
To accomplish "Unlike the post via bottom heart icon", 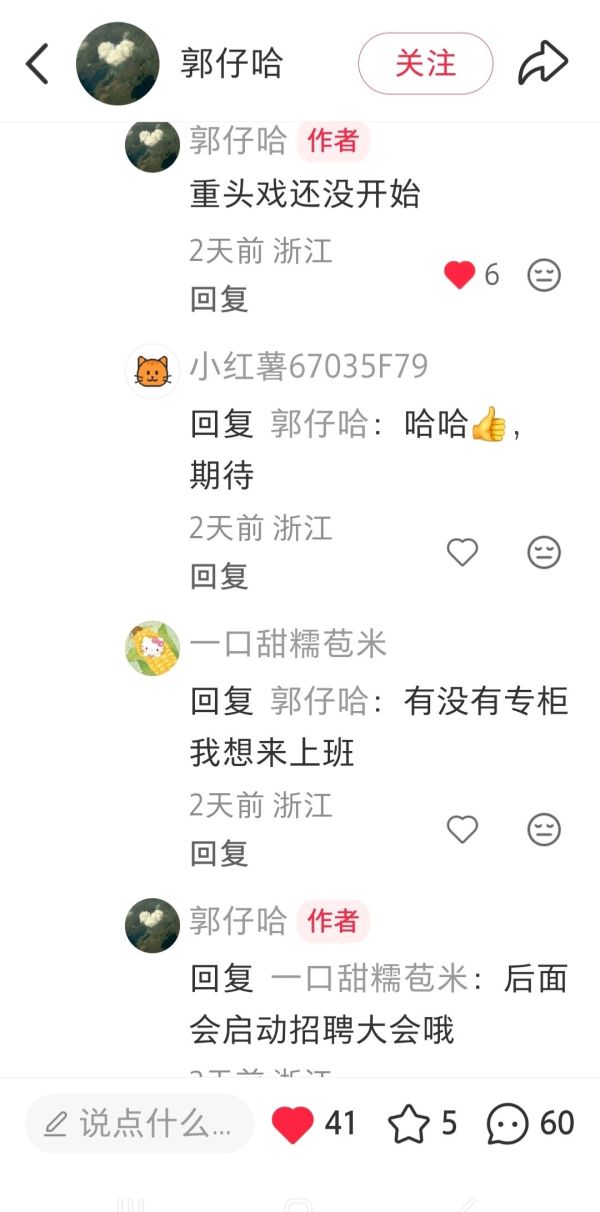I will [293, 1124].
